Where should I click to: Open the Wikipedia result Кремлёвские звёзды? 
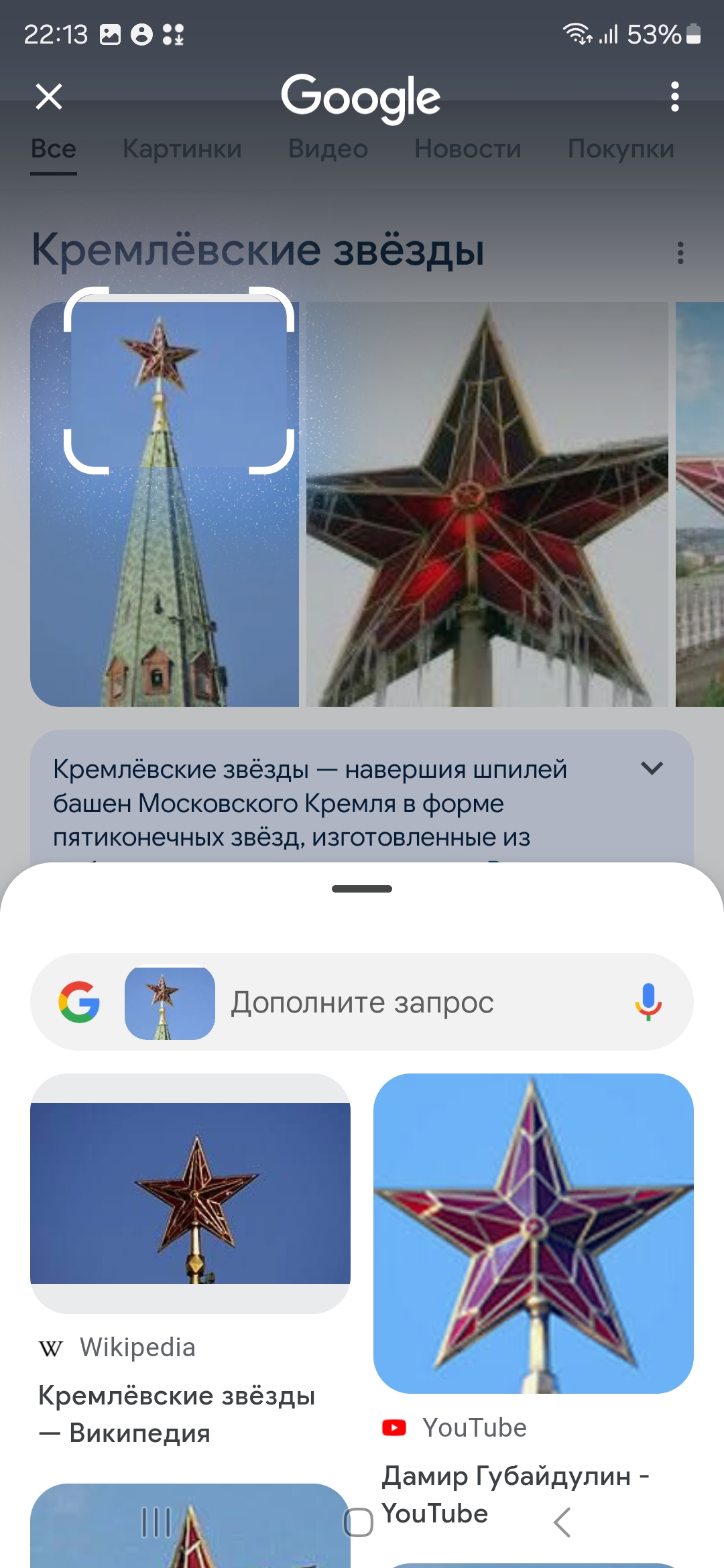[x=177, y=1414]
